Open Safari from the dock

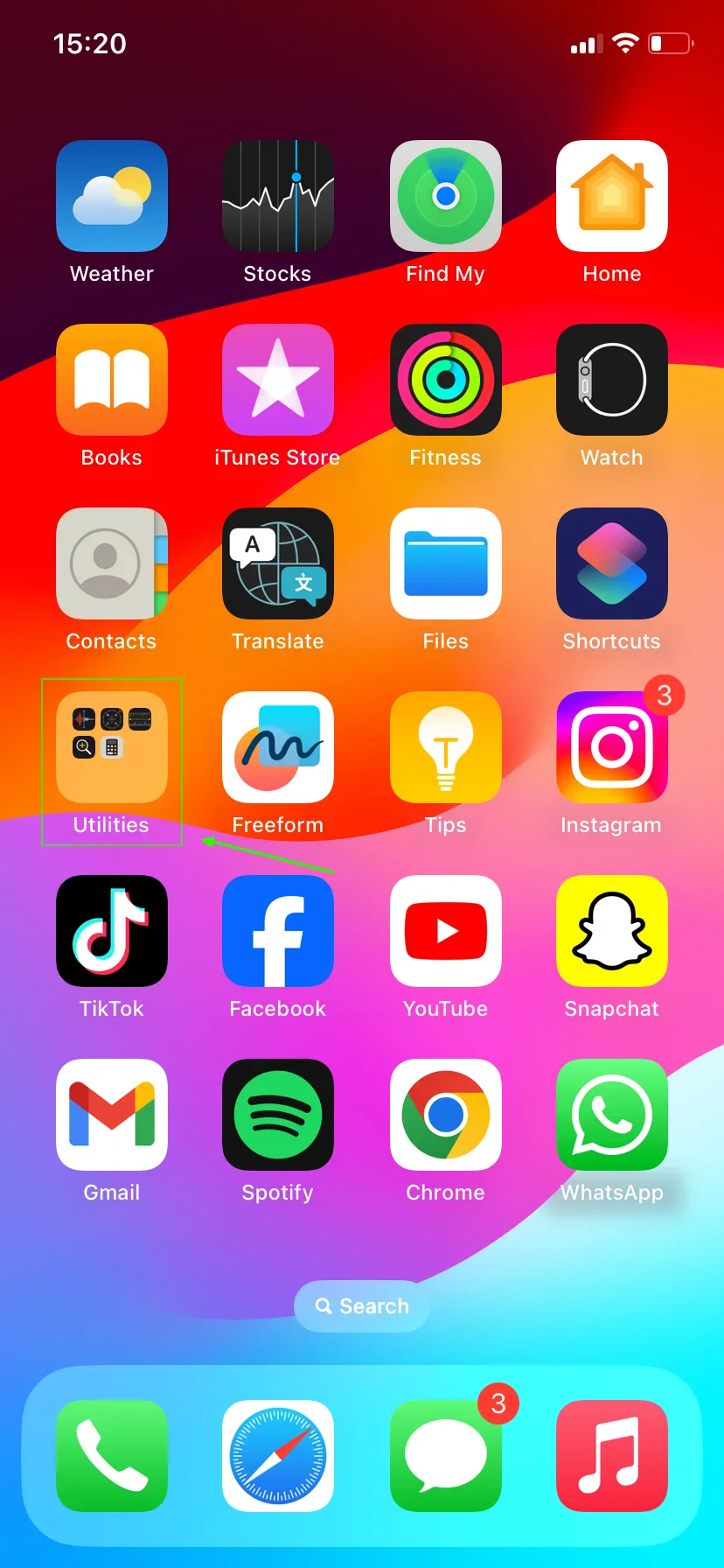(x=278, y=1456)
